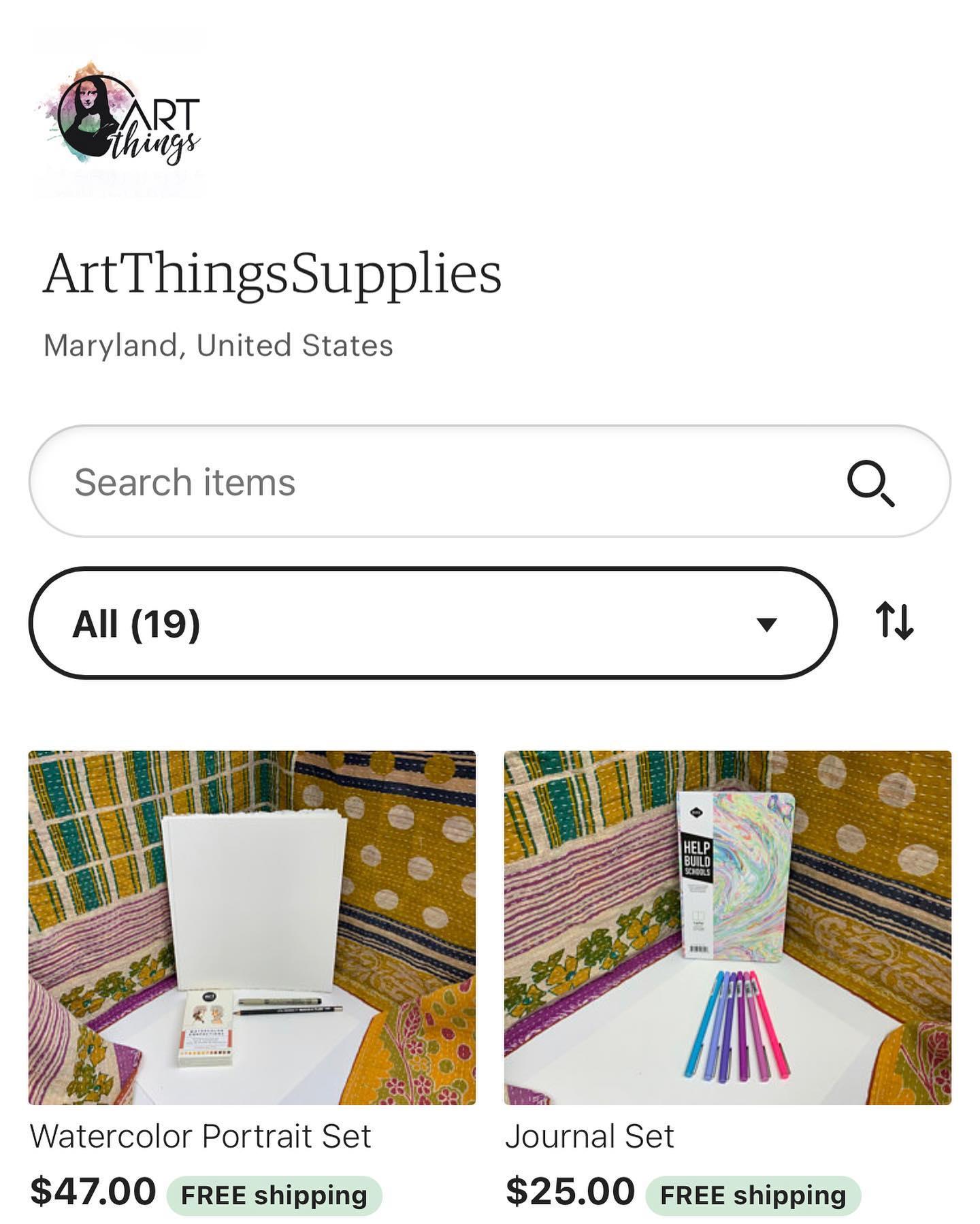Expand the All (19) category dropdown
Image resolution: width=980 pixels, height=1224 pixels.
(433, 623)
